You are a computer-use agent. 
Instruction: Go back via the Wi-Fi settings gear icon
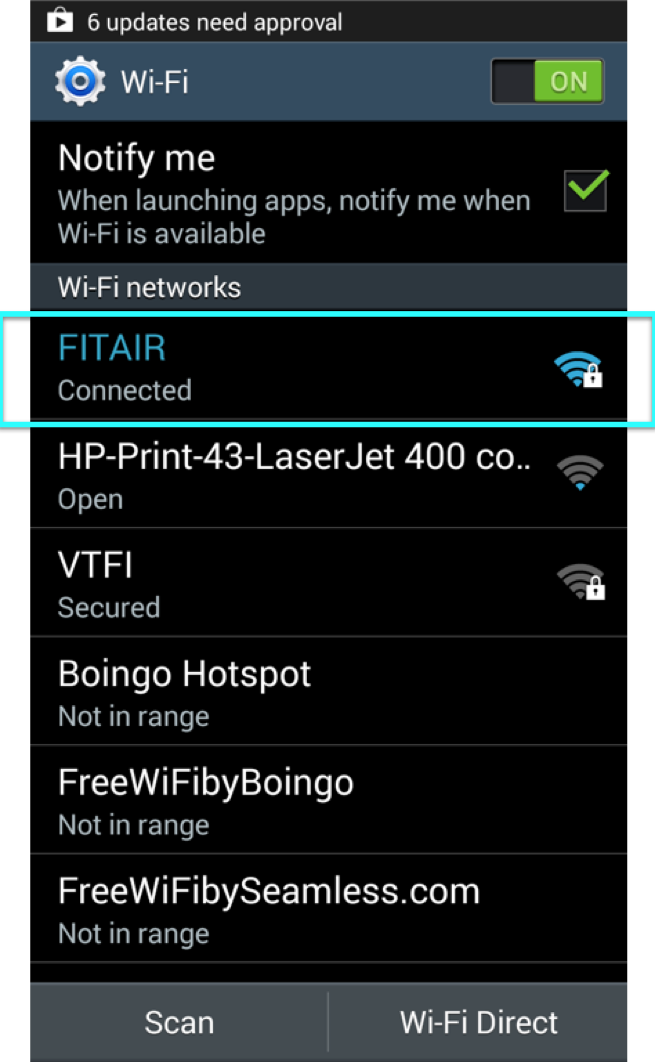pyautogui.click(x=80, y=81)
